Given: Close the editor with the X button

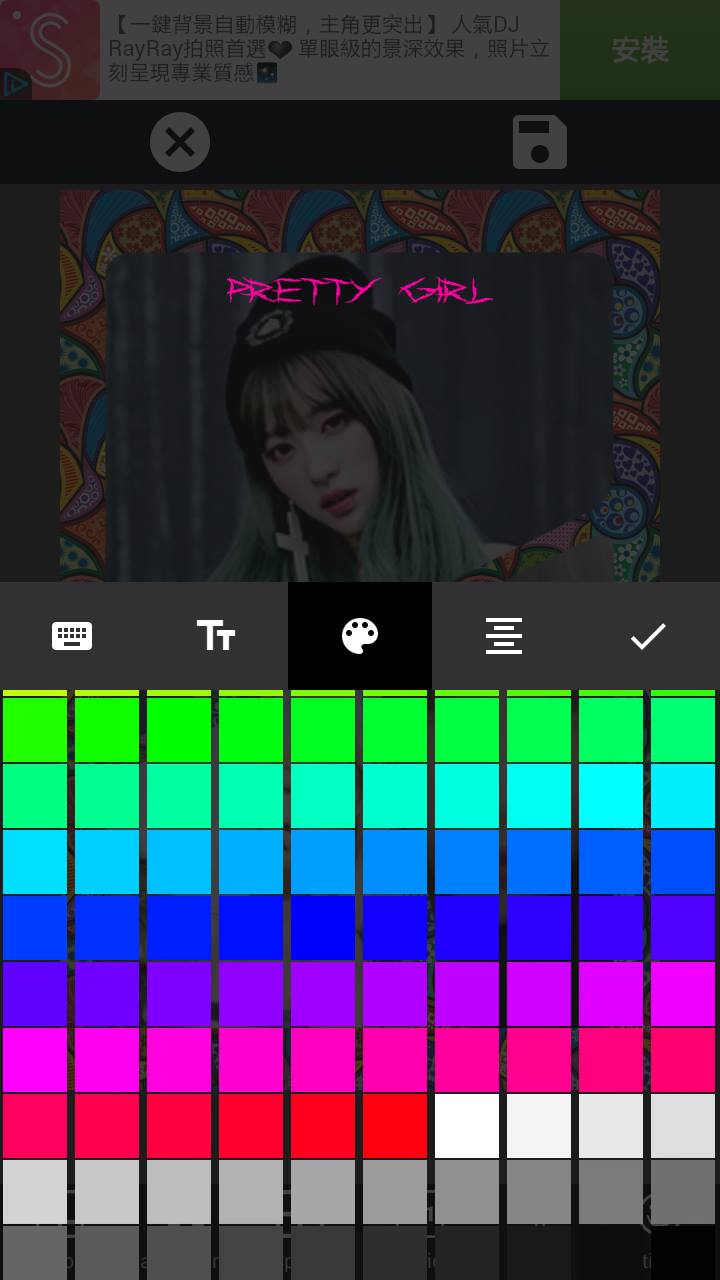Looking at the screenshot, I should click(x=180, y=142).
